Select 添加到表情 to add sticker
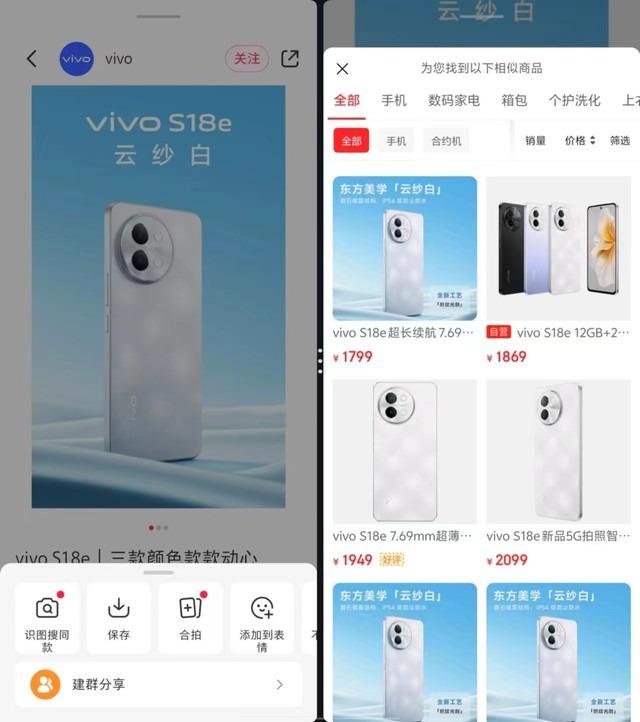Screen dimensions: 640x722 click(262, 618)
